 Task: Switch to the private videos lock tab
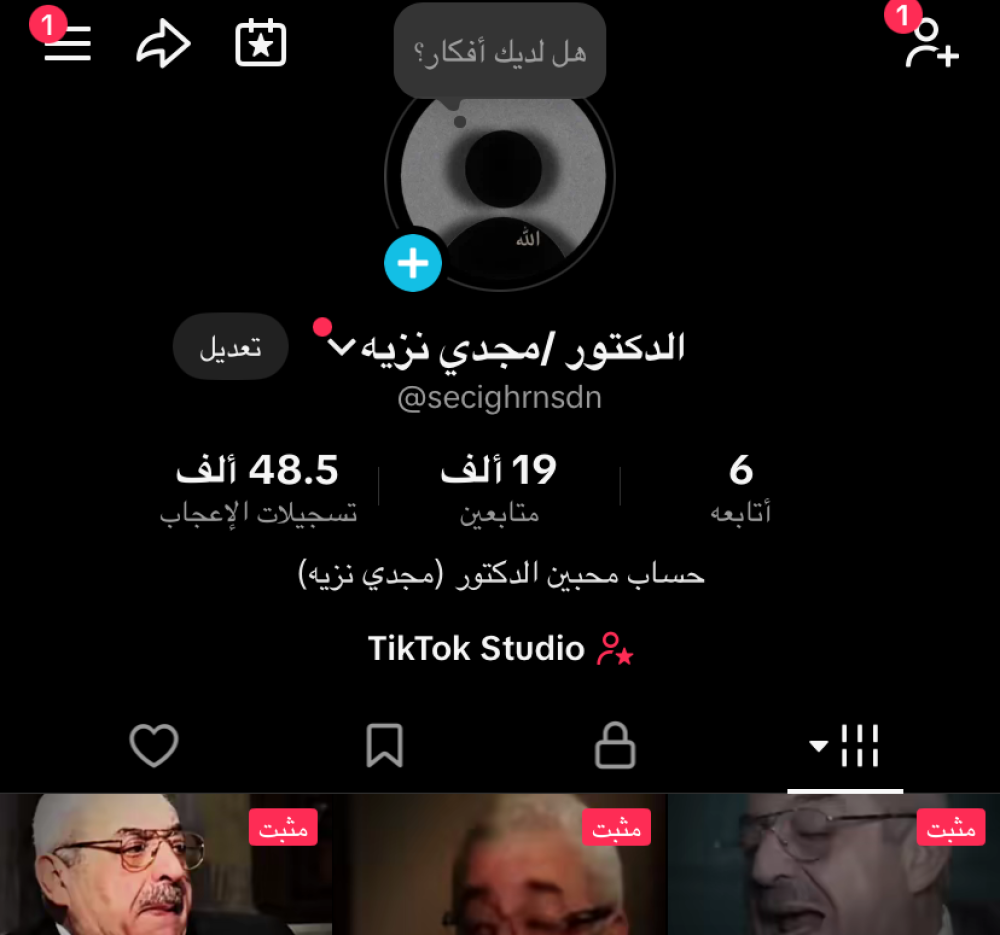(x=615, y=746)
